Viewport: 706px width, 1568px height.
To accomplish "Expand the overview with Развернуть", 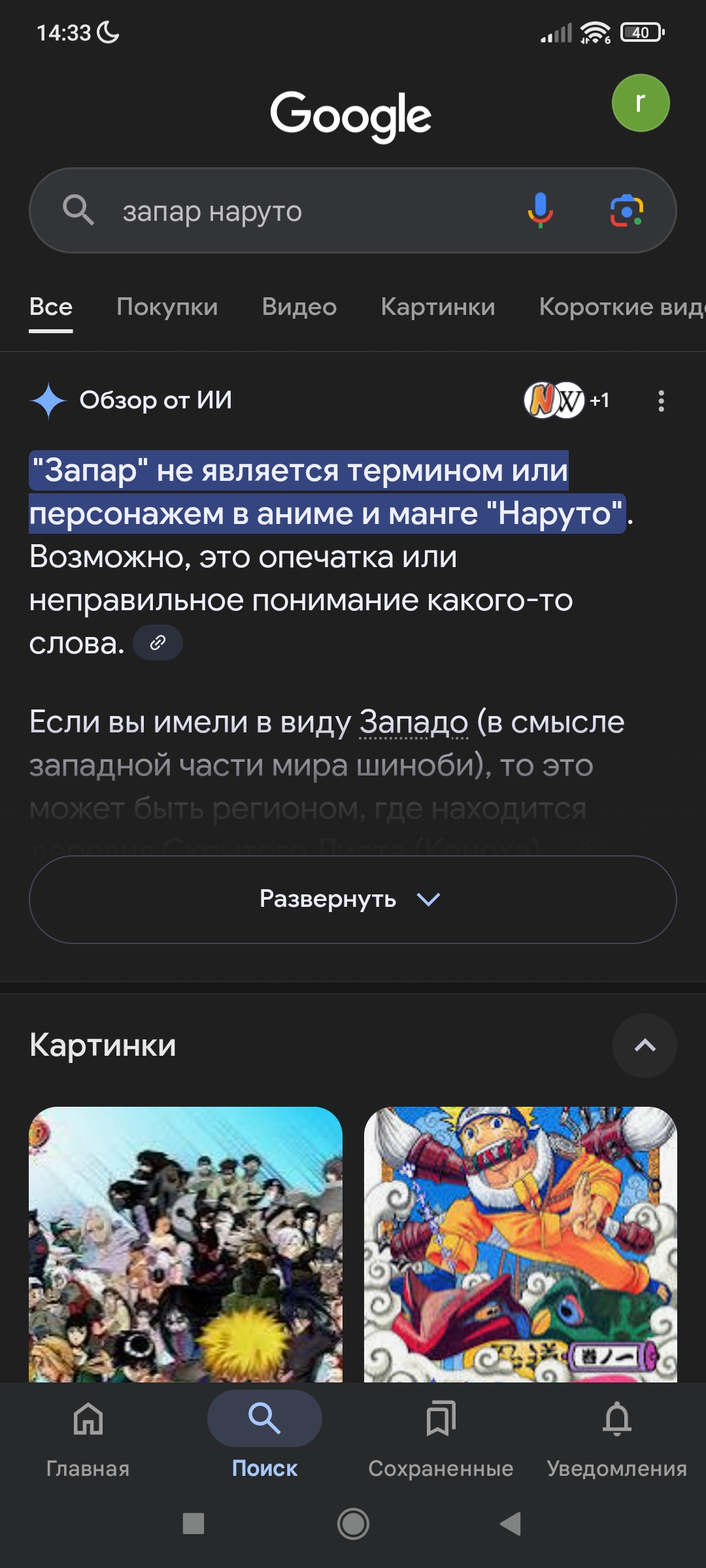I will pyautogui.click(x=353, y=900).
